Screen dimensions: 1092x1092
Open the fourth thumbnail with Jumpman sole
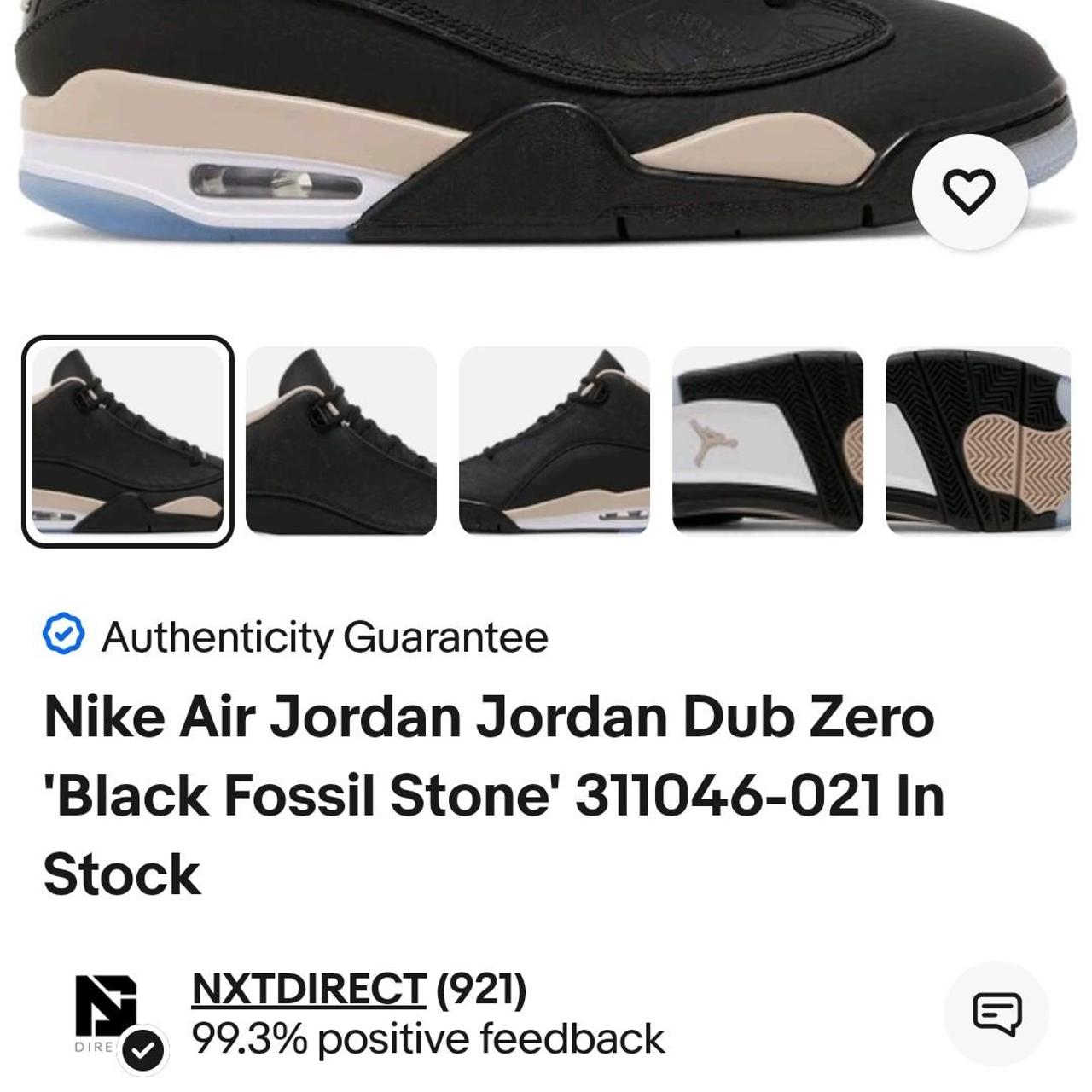(x=768, y=441)
